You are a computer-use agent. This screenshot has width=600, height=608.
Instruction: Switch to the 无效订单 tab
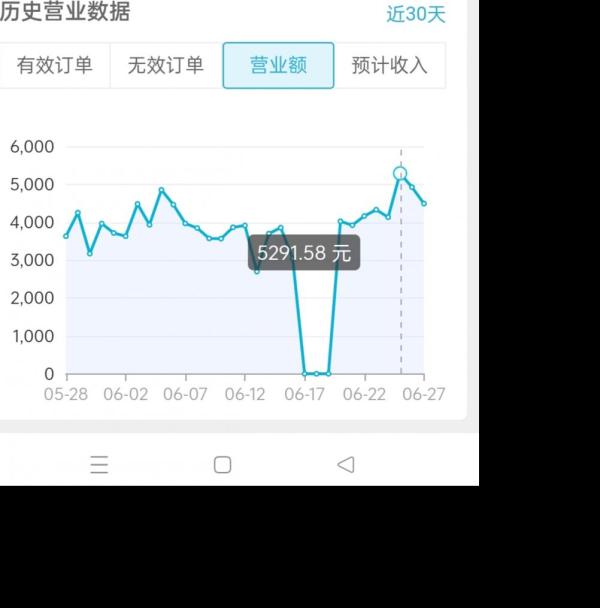point(166,66)
